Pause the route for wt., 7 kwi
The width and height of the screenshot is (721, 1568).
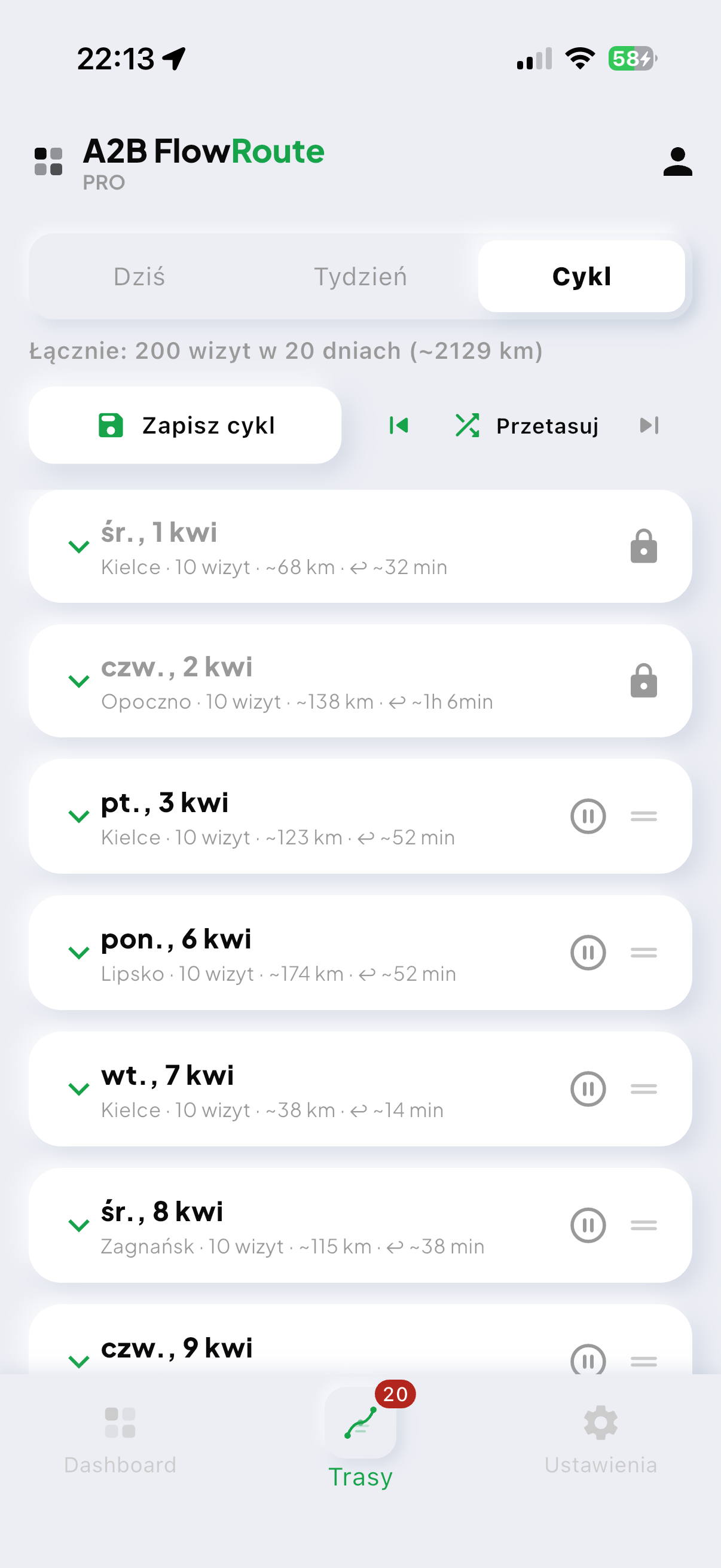[587, 1089]
